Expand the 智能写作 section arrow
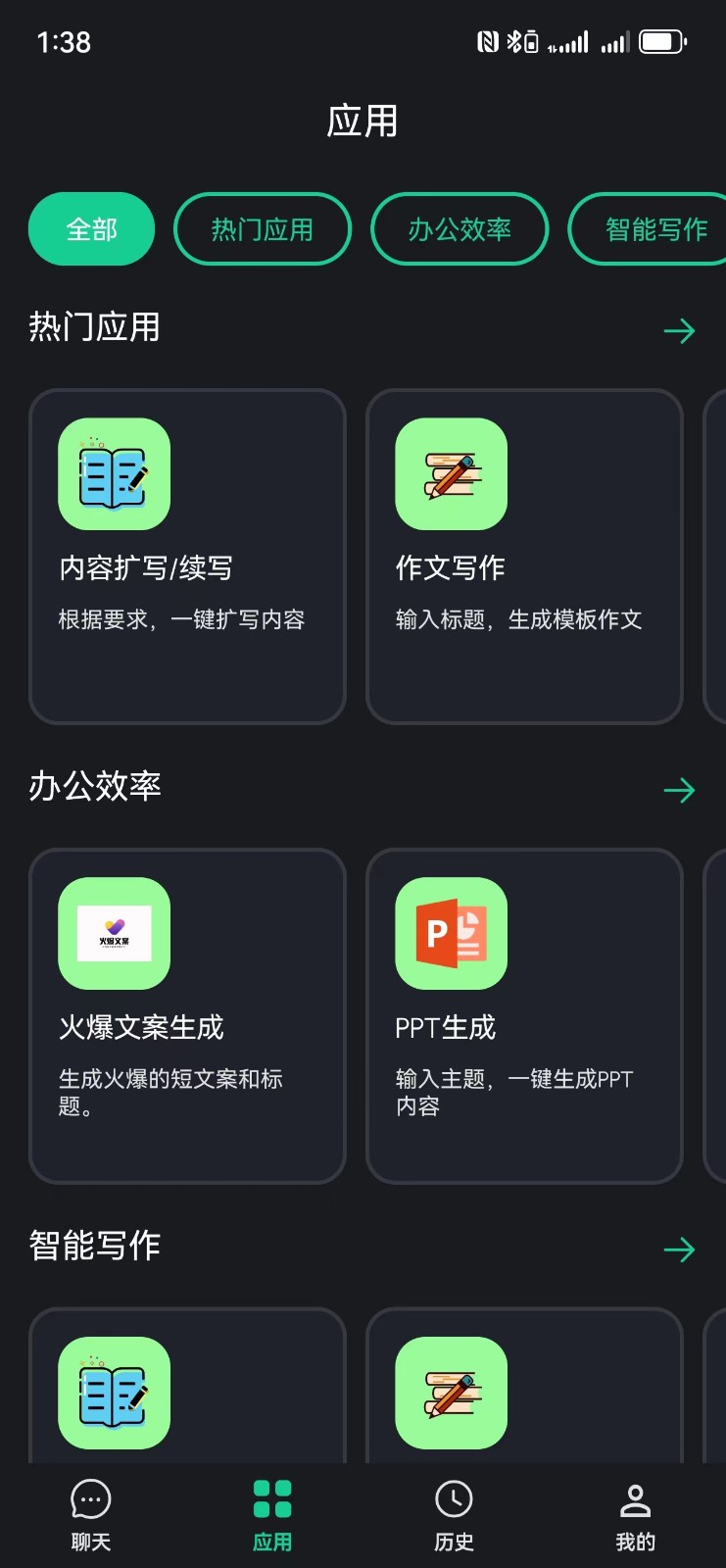The width and height of the screenshot is (726, 1568). point(679,1249)
